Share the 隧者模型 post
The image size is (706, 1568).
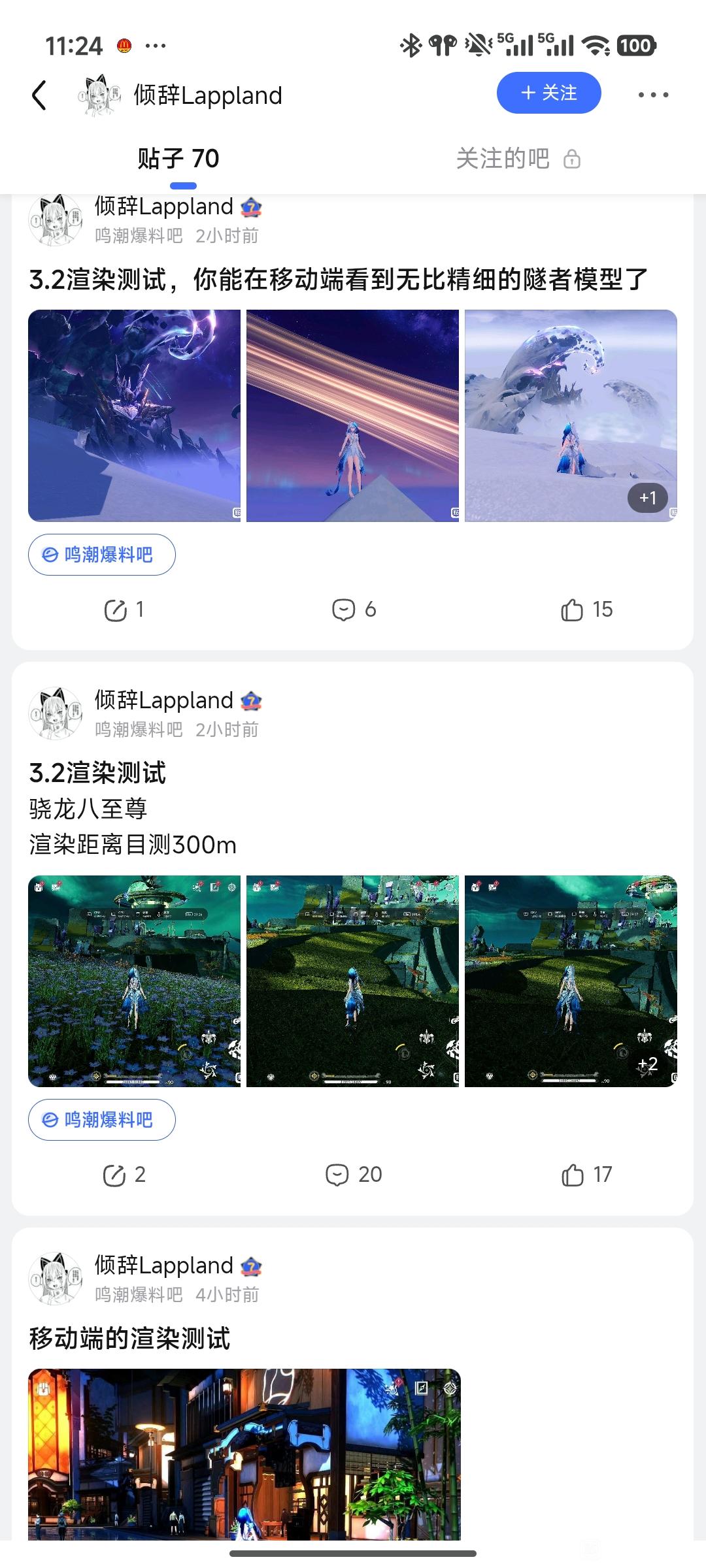pos(124,610)
